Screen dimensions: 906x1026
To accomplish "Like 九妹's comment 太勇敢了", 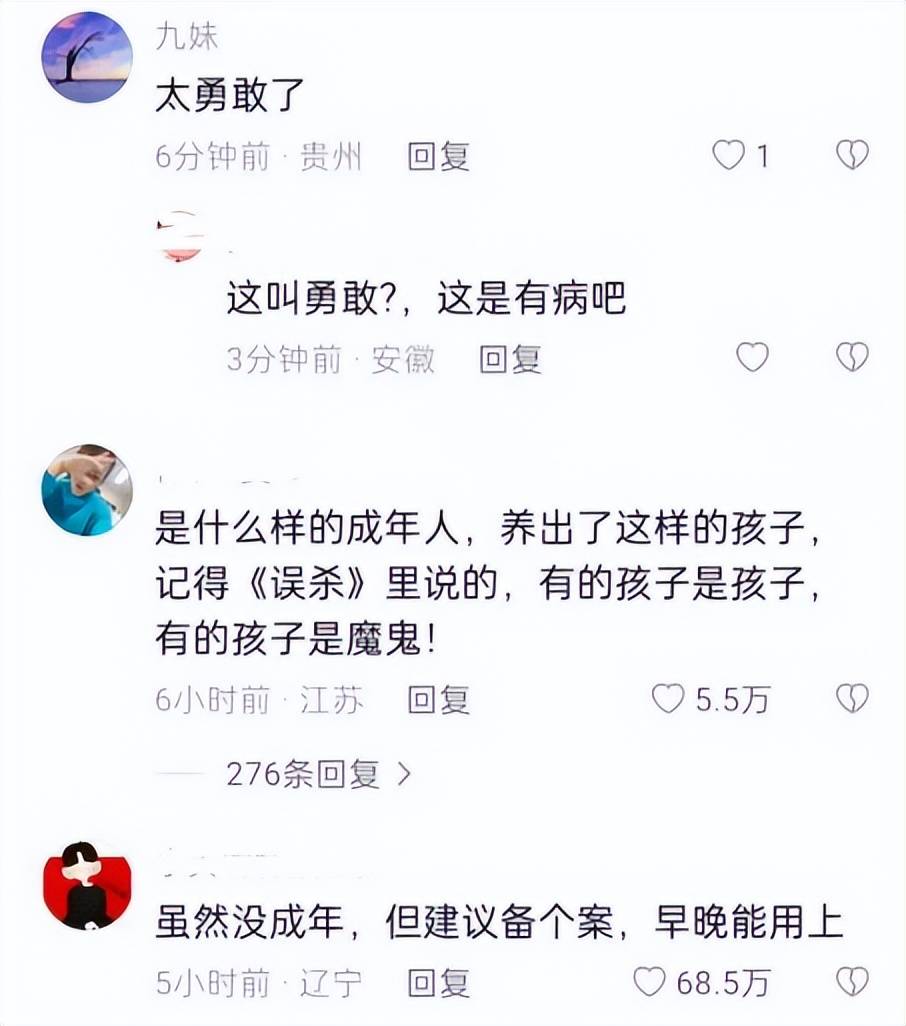I will [728, 156].
